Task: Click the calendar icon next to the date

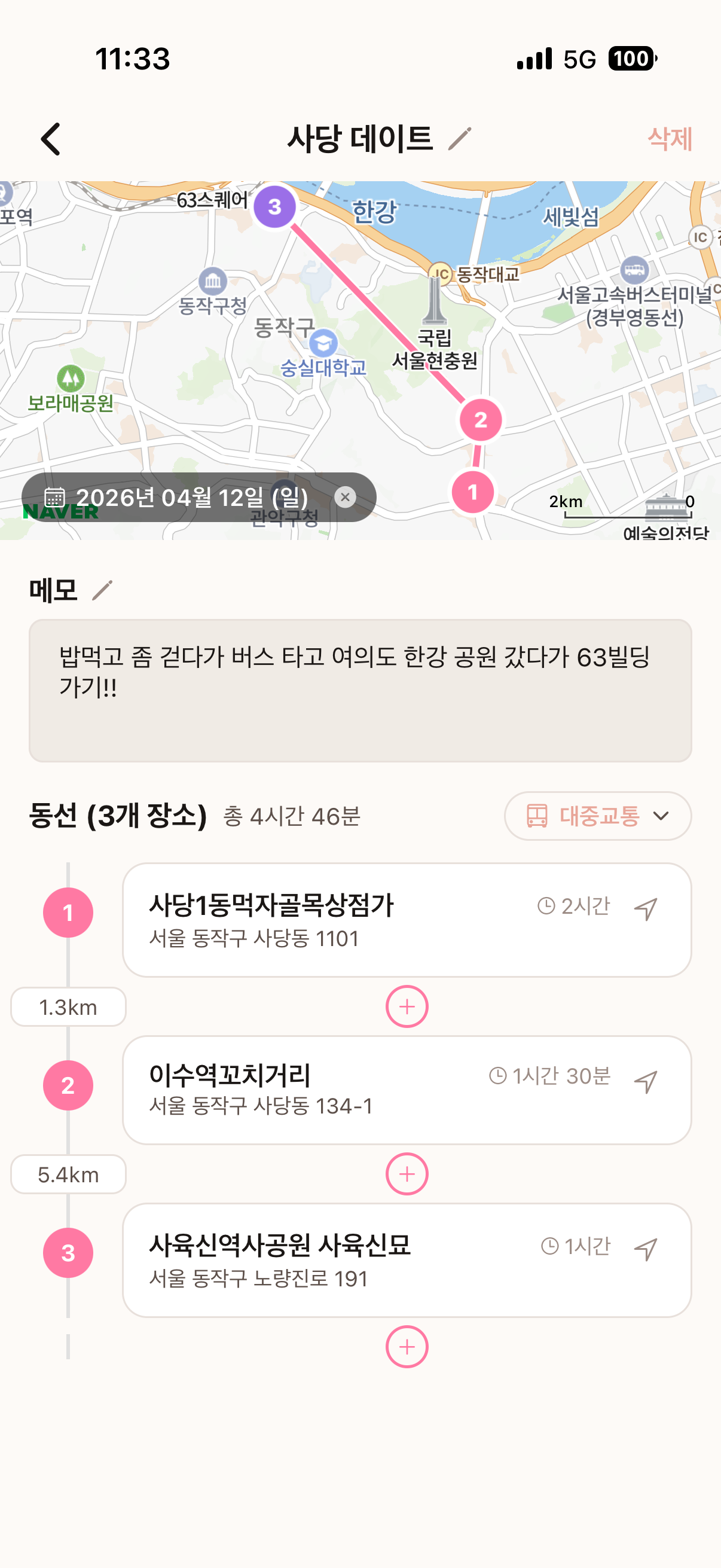Action: (55, 497)
